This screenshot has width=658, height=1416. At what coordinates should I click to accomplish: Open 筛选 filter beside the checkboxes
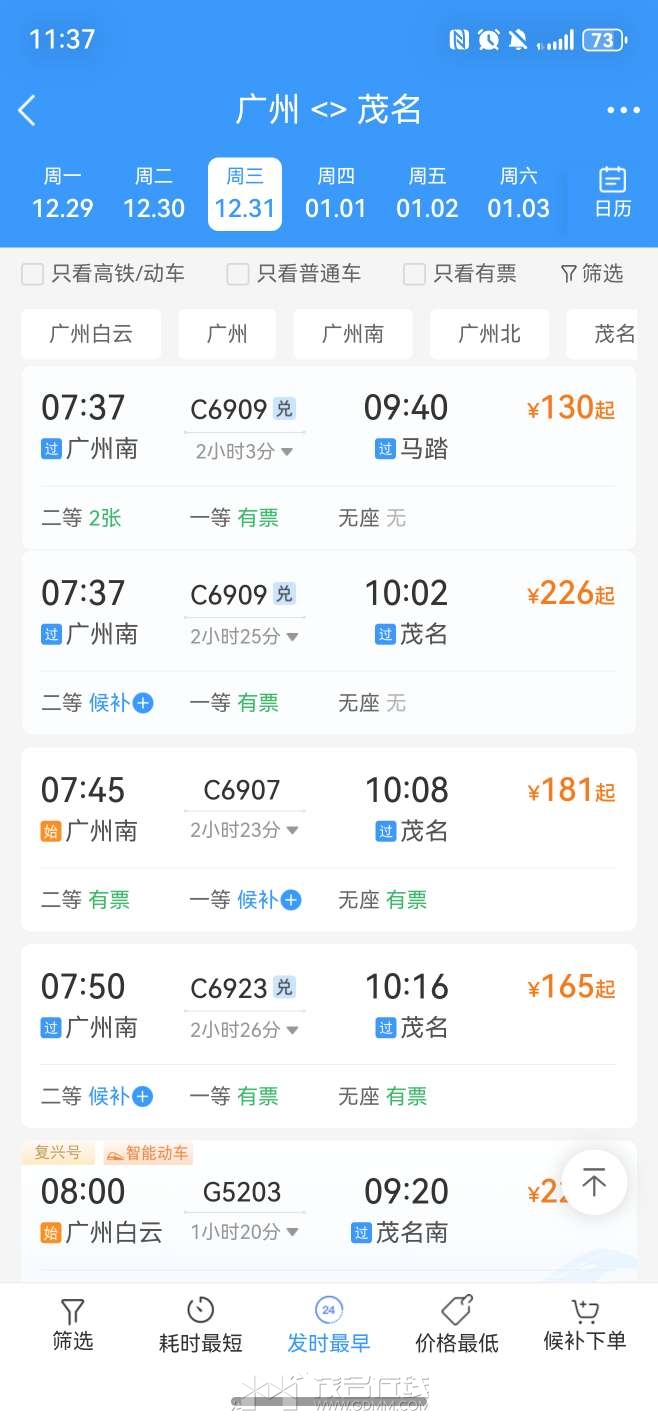(591, 273)
